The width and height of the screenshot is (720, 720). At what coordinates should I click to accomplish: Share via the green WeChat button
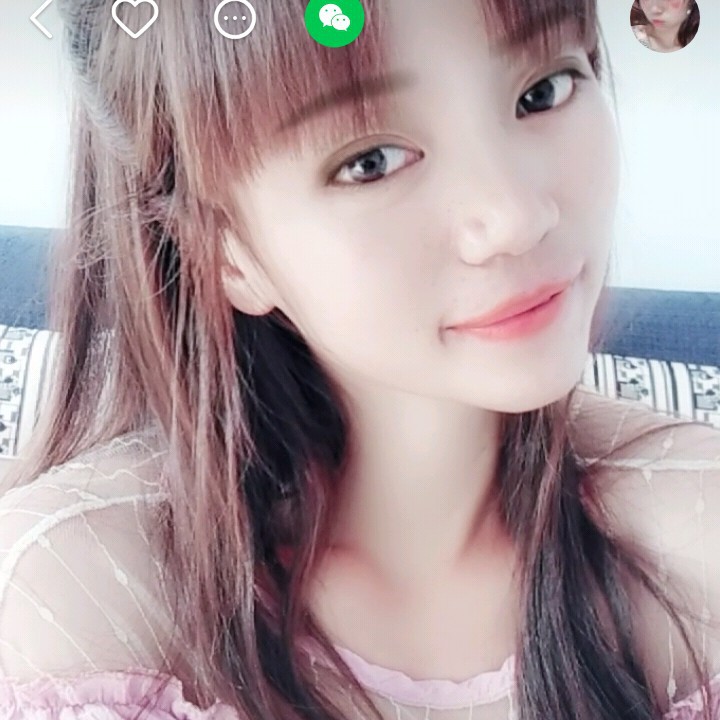[334, 17]
